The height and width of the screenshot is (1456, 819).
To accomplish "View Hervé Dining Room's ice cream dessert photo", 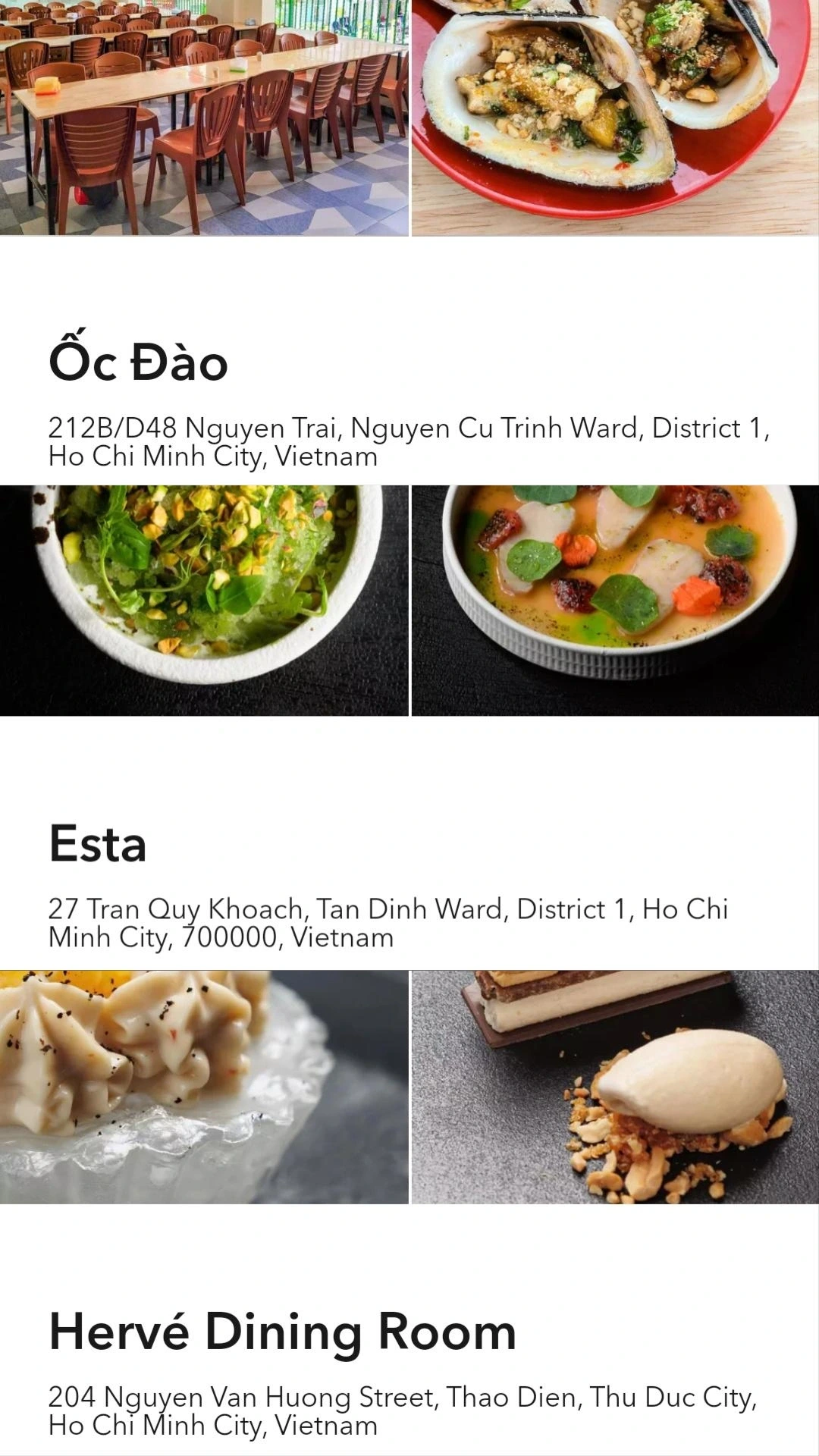I will 615,1087.
